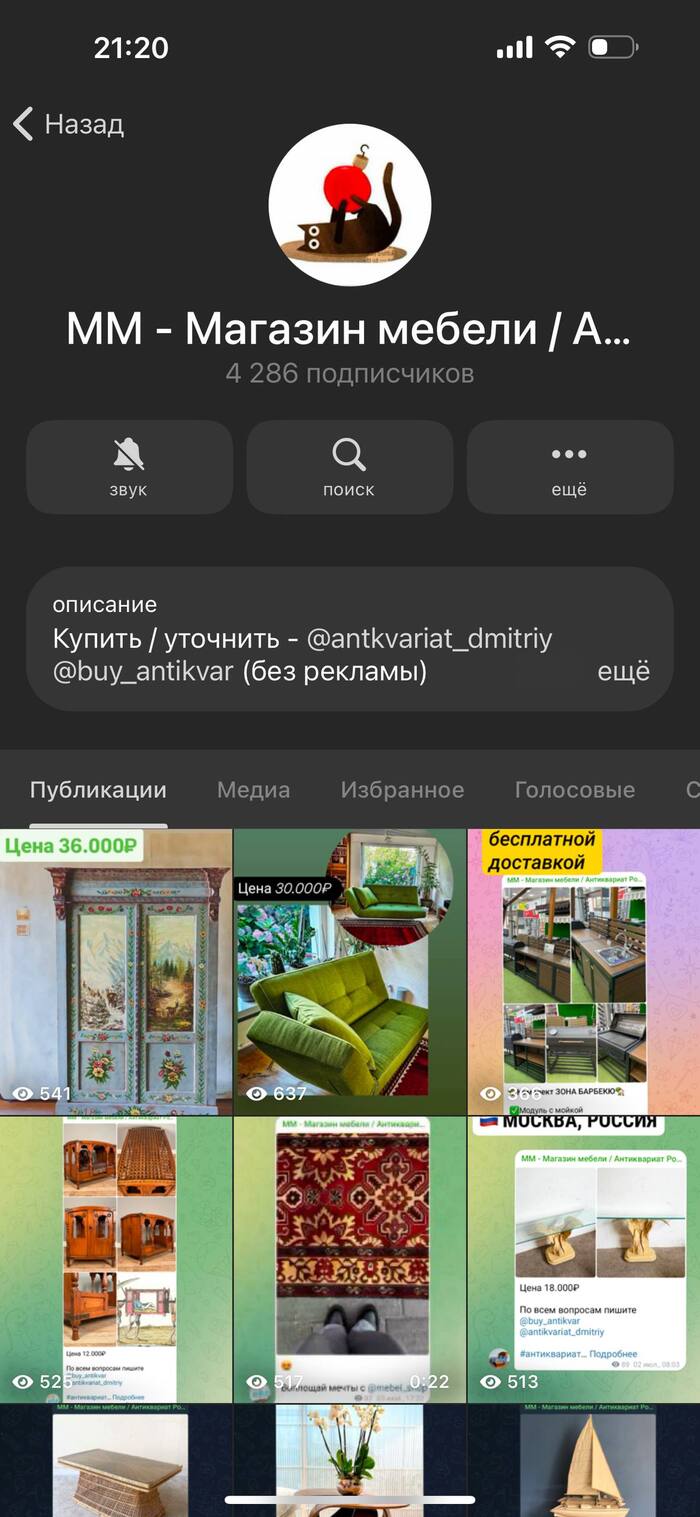Expand the channel description with ещё
Viewport: 700px width, 1517px height.
click(x=623, y=671)
